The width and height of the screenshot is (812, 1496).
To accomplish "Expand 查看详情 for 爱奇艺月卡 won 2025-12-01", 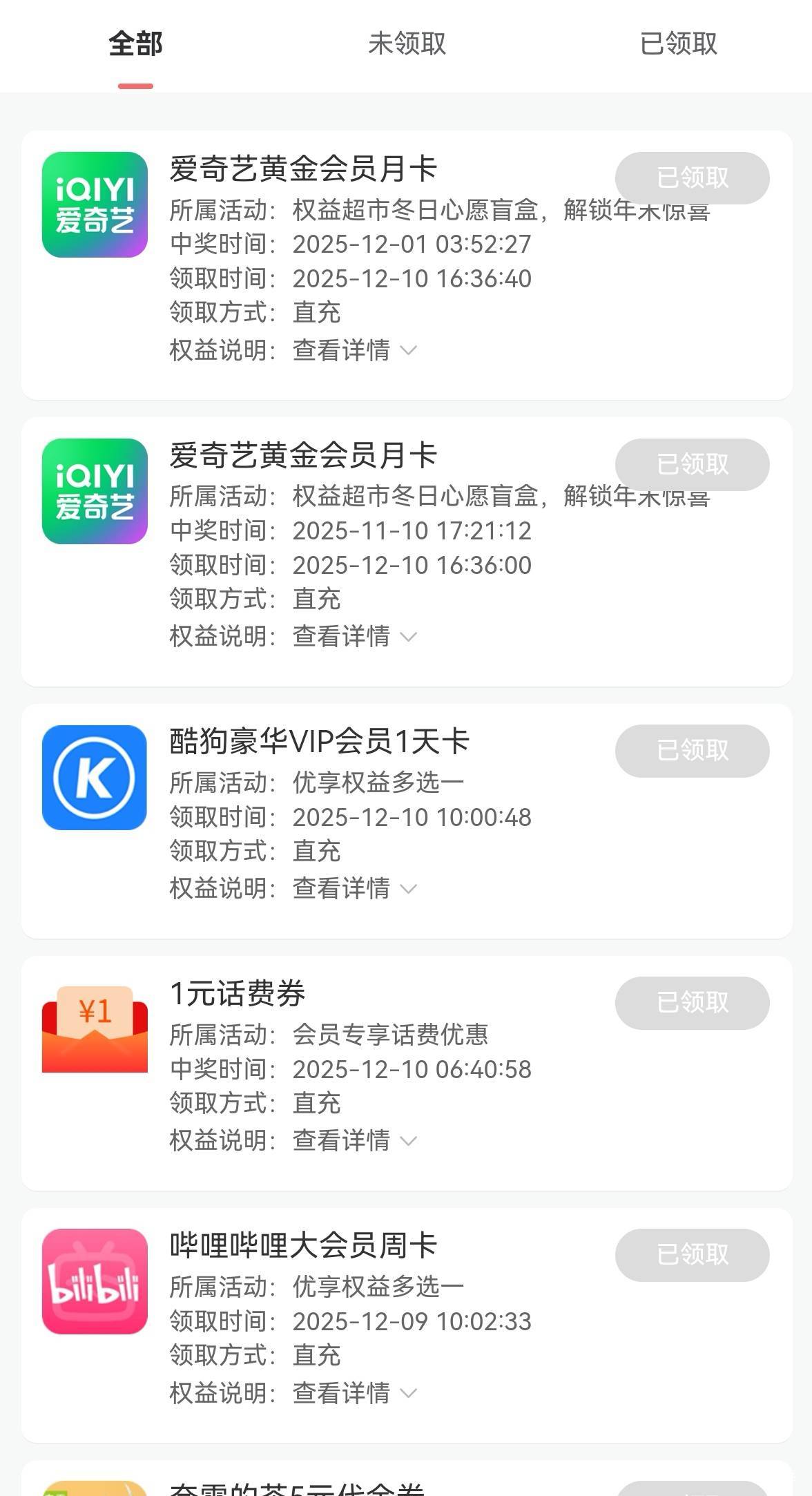I will (x=354, y=350).
